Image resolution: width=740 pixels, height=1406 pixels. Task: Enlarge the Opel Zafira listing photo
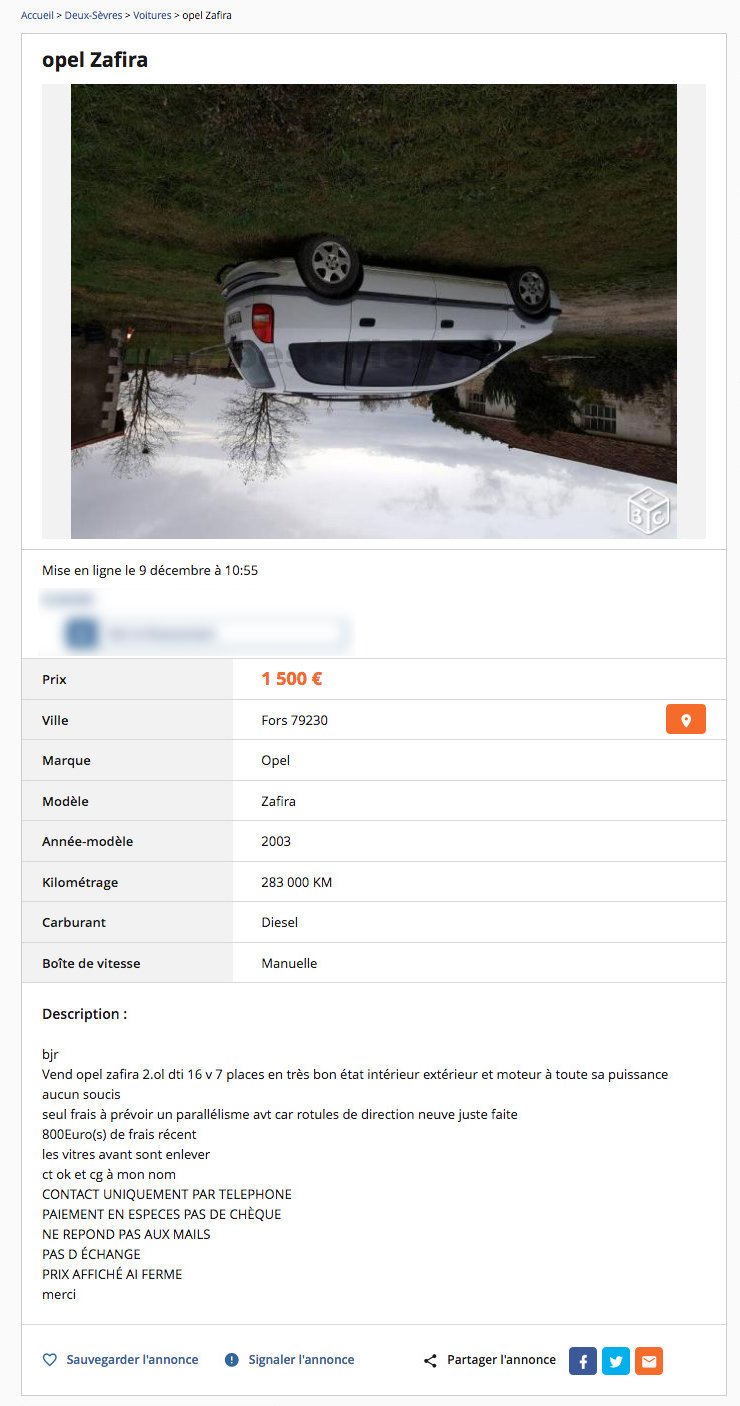click(x=373, y=311)
